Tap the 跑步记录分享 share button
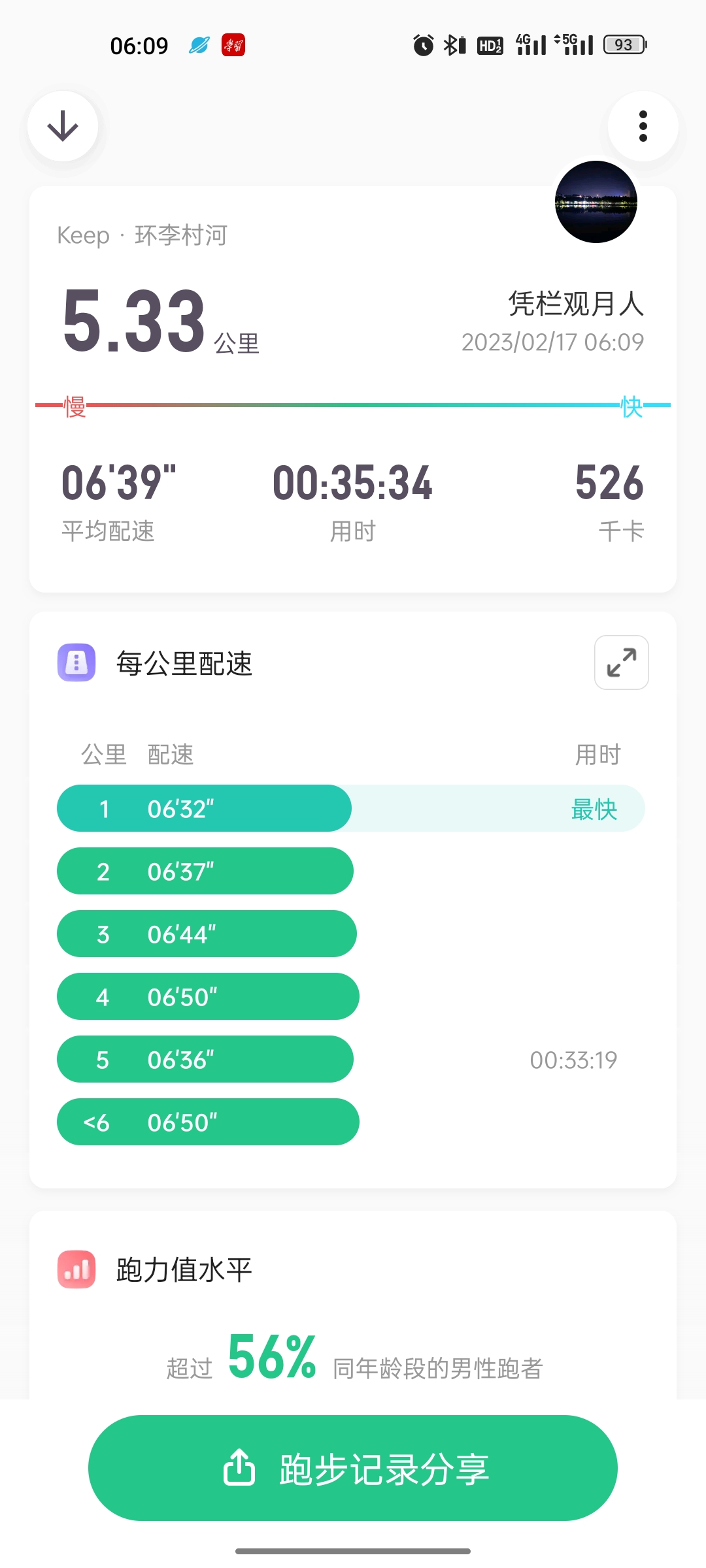 click(353, 1467)
